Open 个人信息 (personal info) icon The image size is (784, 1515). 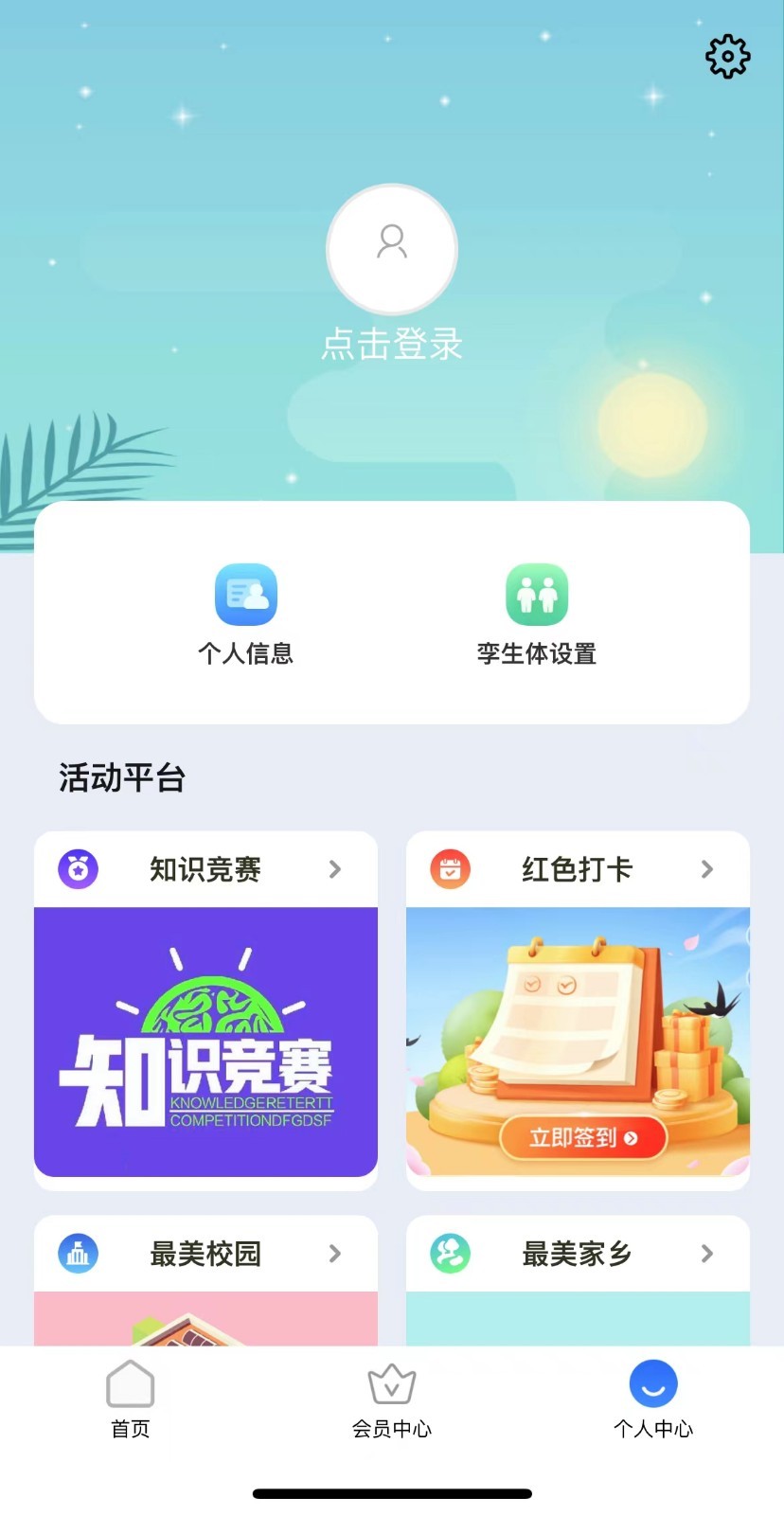[246, 594]
